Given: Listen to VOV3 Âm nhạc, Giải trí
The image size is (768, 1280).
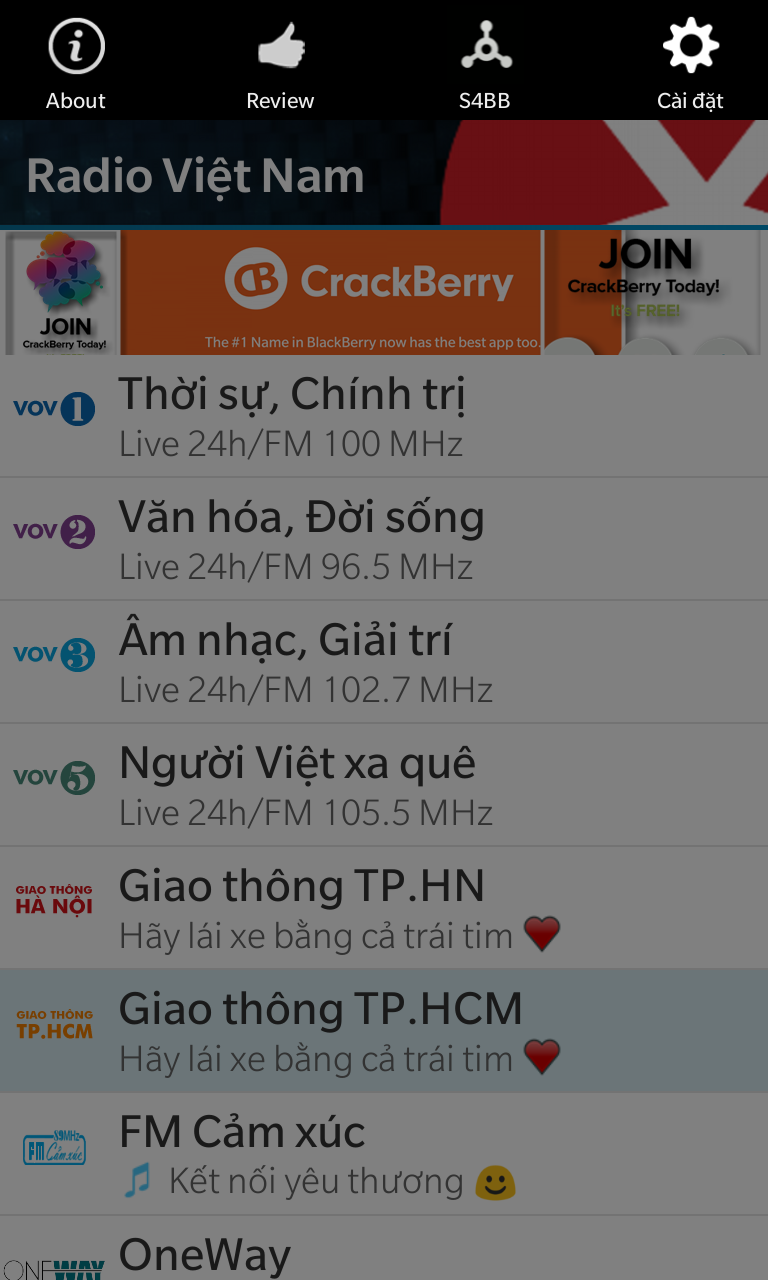Looking at the screenshot, I should (384, 662).
